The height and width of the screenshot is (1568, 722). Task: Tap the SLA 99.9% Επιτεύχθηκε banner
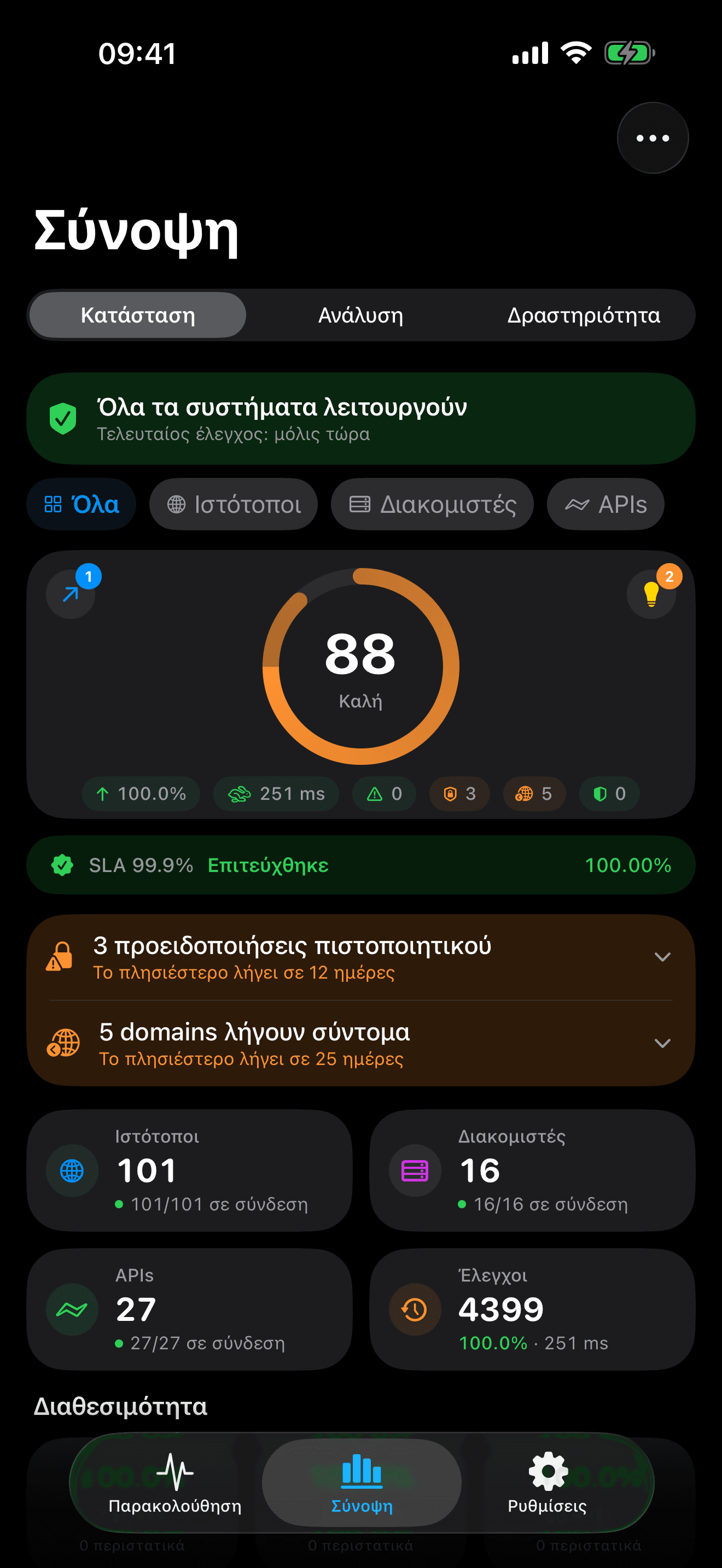(x=360, y=865)
